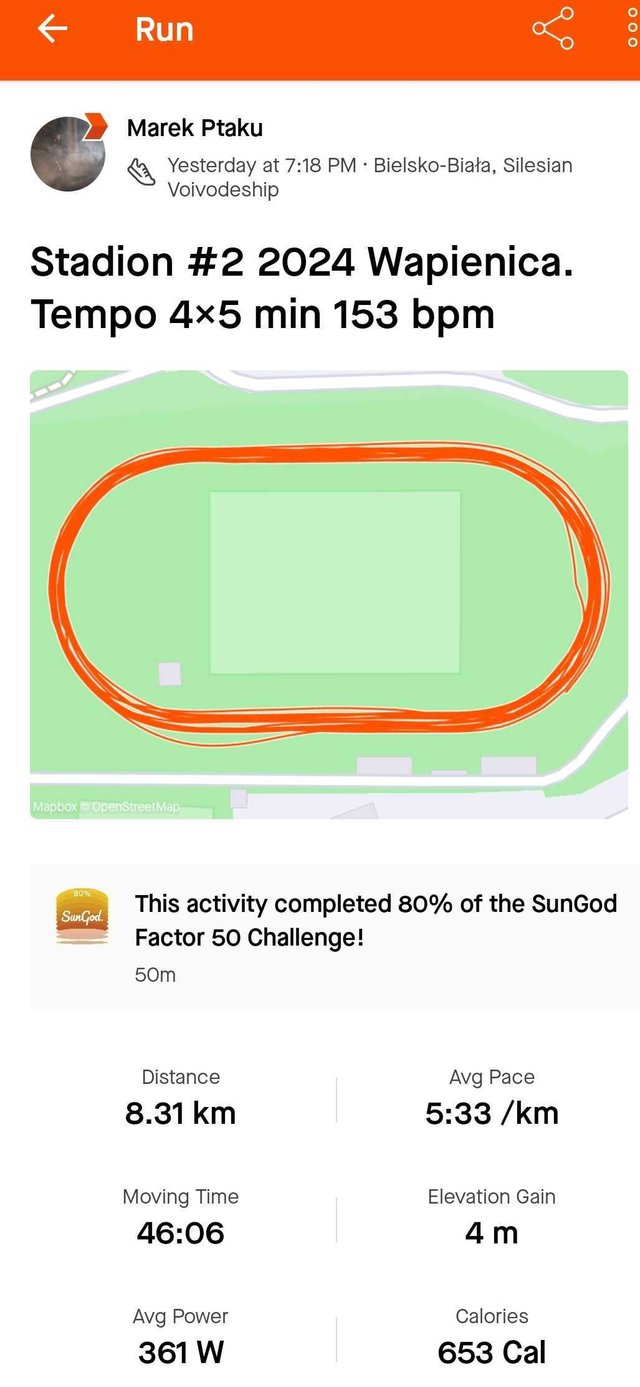The image size is (640, 1387).
Task: Share this run activity
Action: point(553,29)
